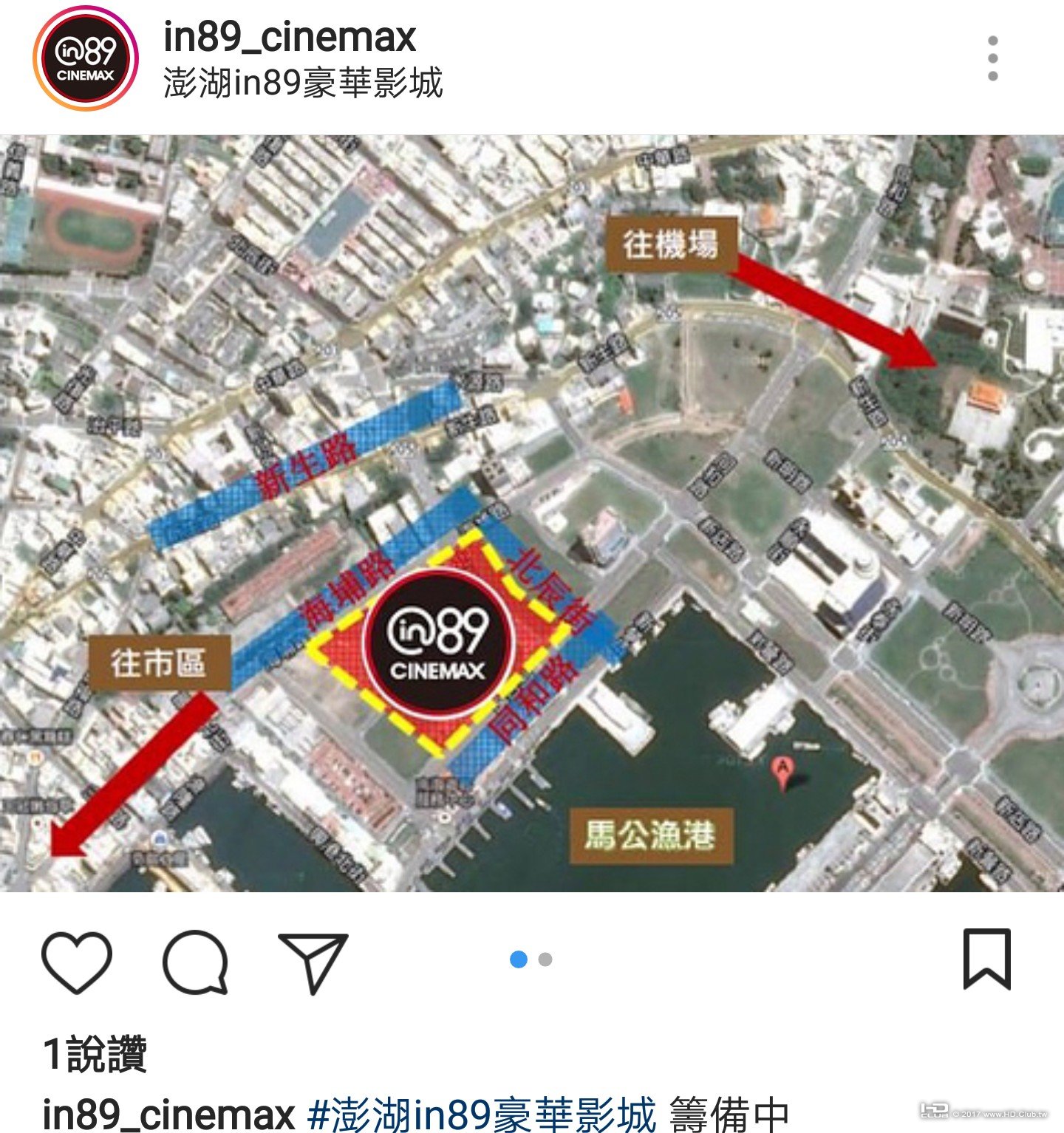Open comments with the speech bubble icon
Viewport: 1064px width, 1133px height.
coord(195,961)
